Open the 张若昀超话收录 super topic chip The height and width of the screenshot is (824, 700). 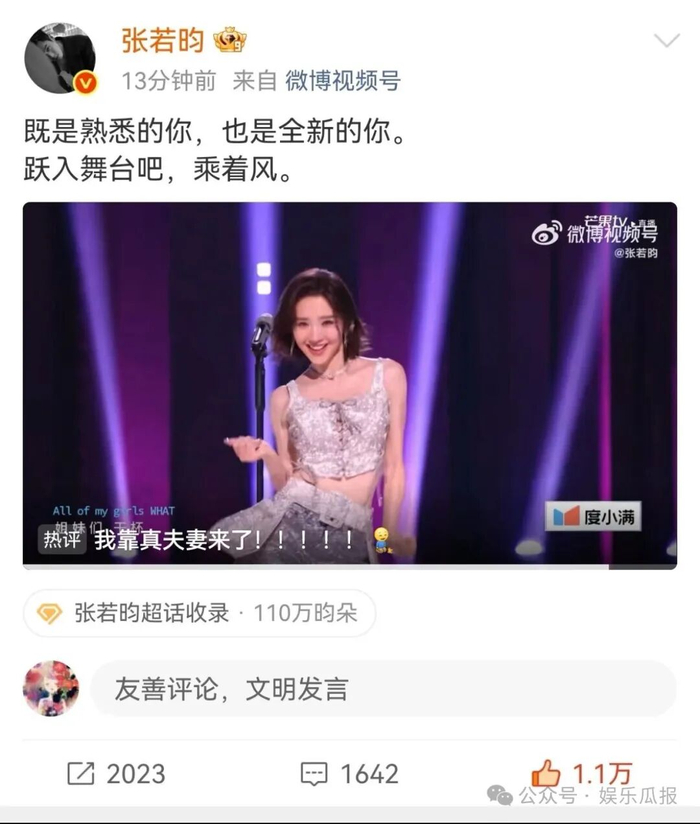(x=200, y=613)
